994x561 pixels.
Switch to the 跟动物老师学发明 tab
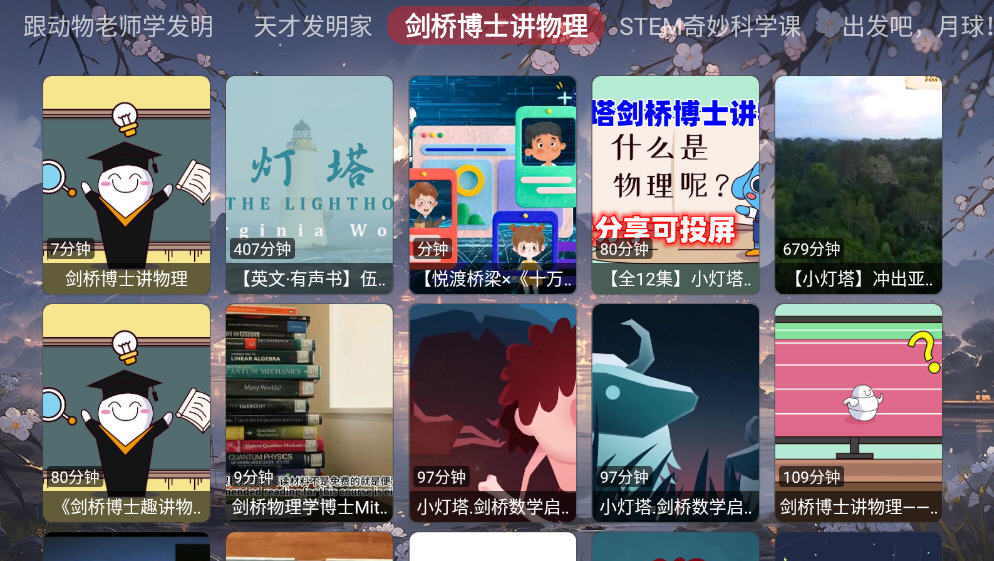coord(118,26)
